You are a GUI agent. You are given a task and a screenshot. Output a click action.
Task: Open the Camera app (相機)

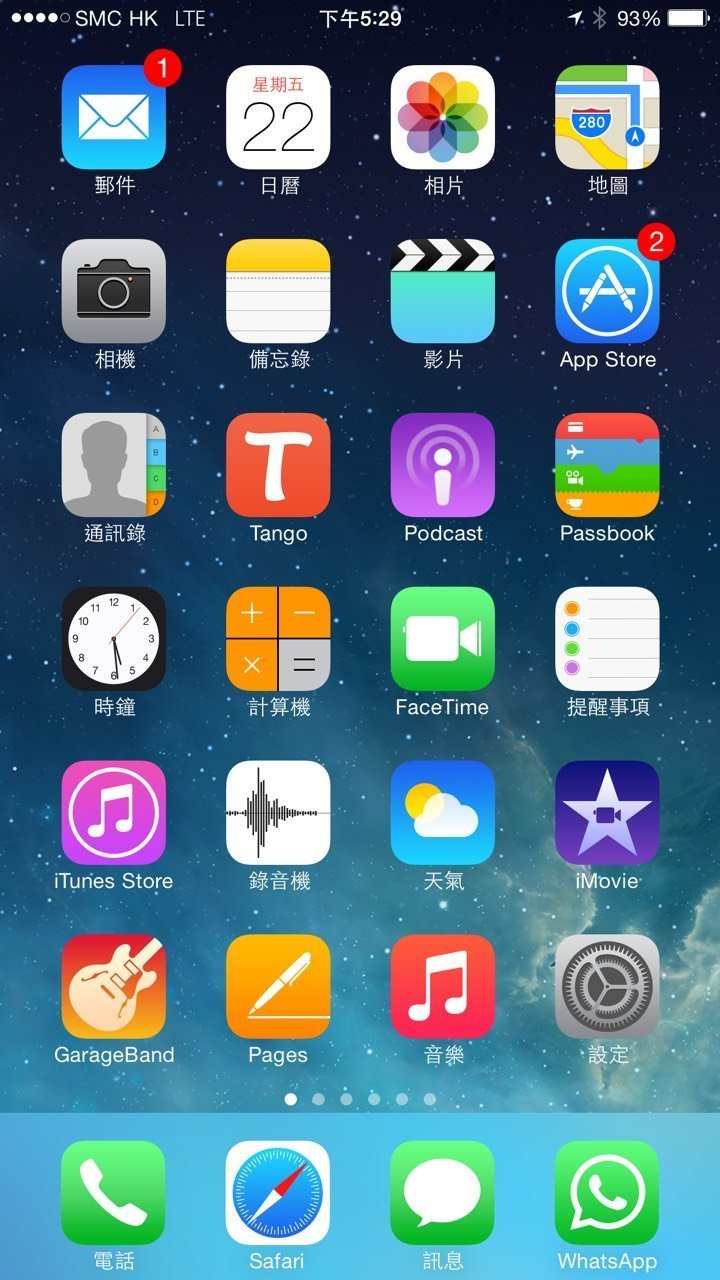(114, 292)
